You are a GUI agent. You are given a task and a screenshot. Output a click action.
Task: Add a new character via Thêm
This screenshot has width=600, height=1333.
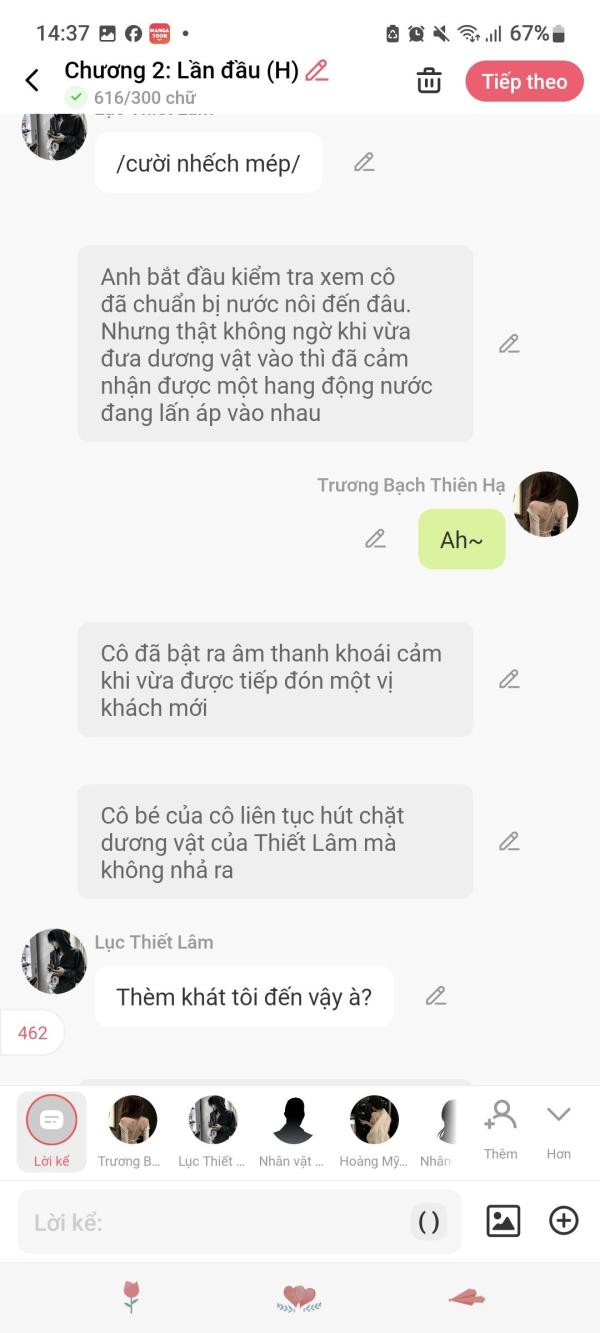tap(501, 1130)
